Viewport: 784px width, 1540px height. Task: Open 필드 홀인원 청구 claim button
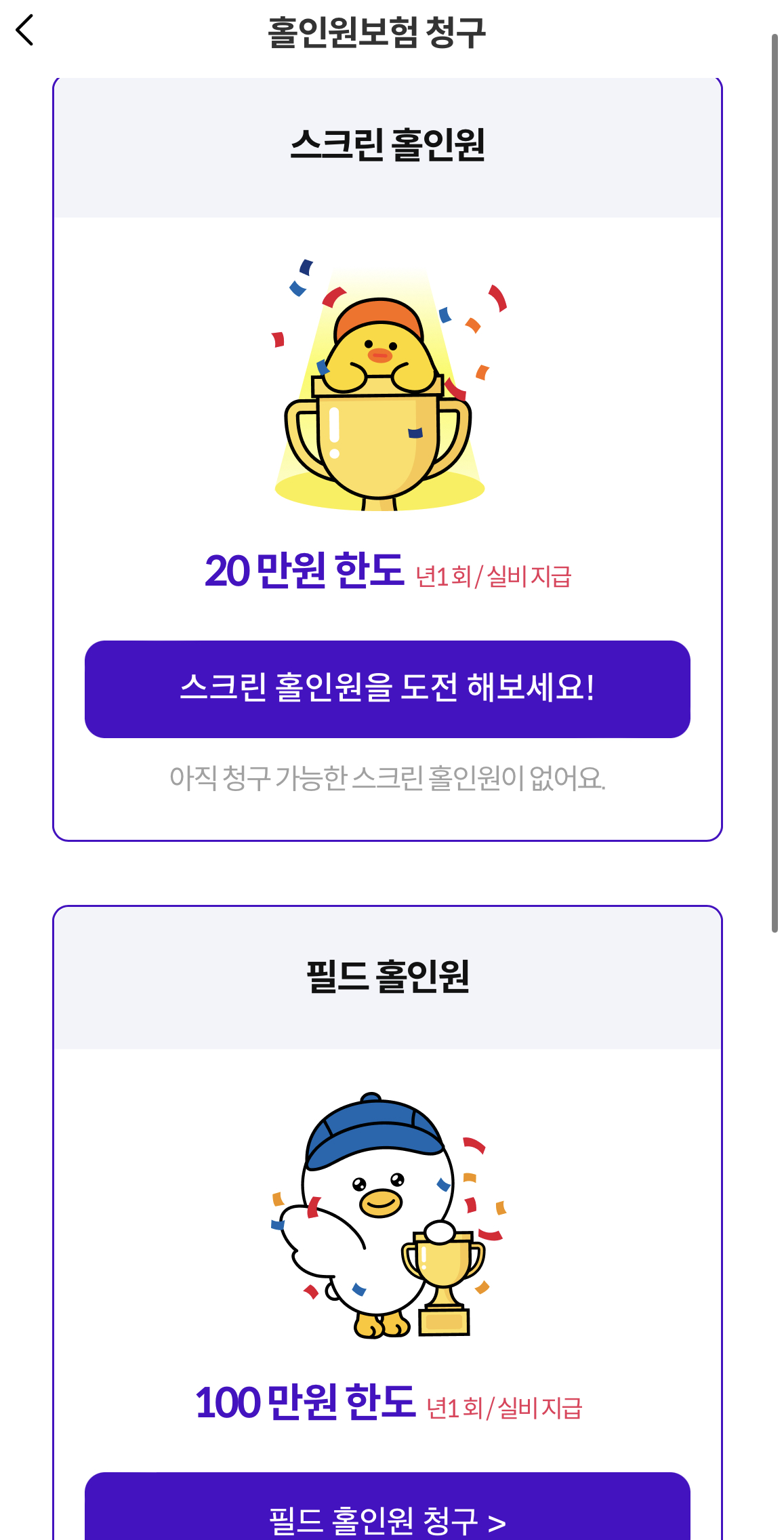(x=387, y=1506)
